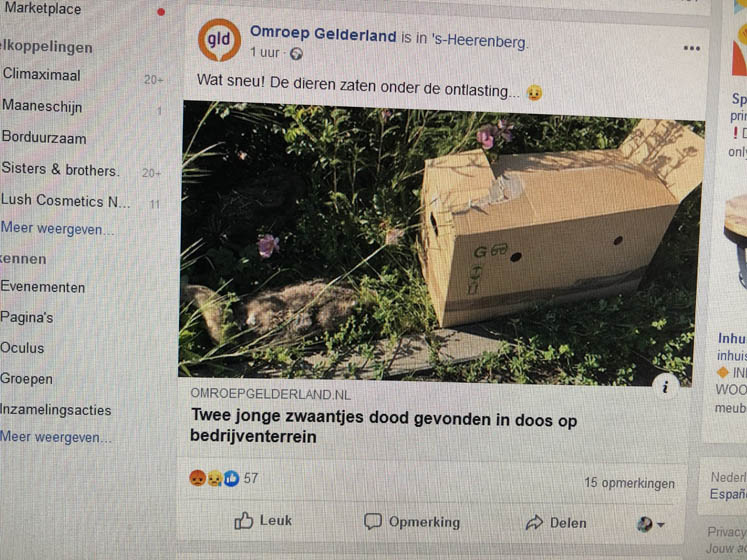
Task: Open the Lush Cosmetics shortcut
Action: pyautogui.click(x=65, y=201)
